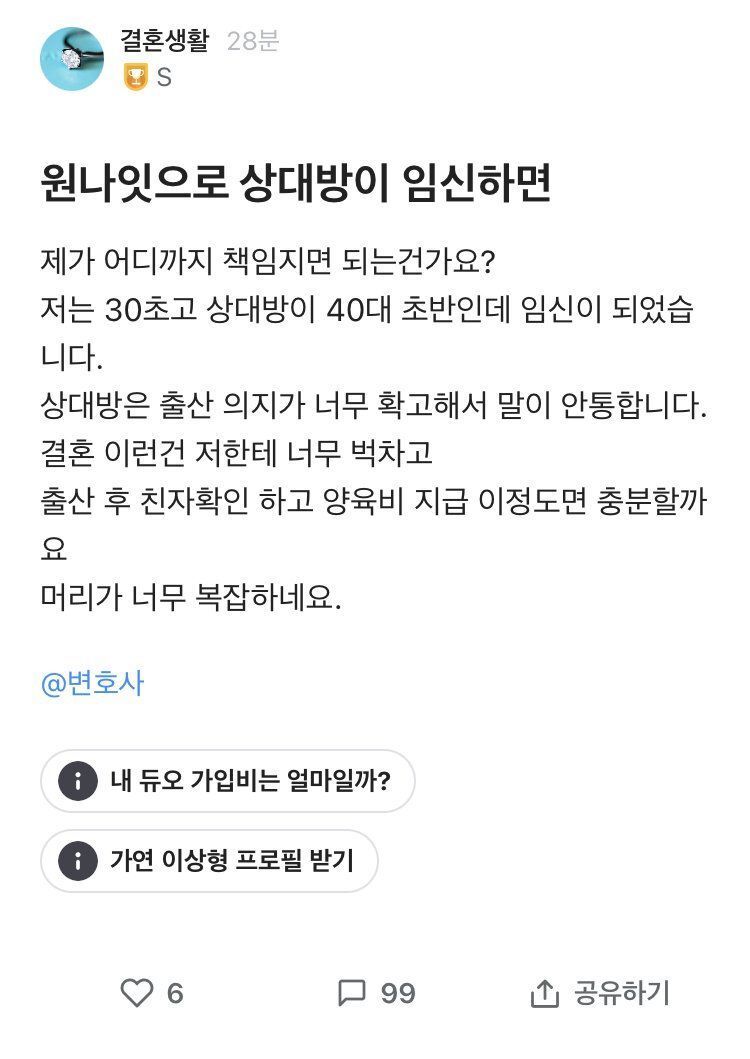Tap the 가연 이상형 프로필 받기 chip
Viewport: 750px width, 1059px height.
[x=209, y=860]
